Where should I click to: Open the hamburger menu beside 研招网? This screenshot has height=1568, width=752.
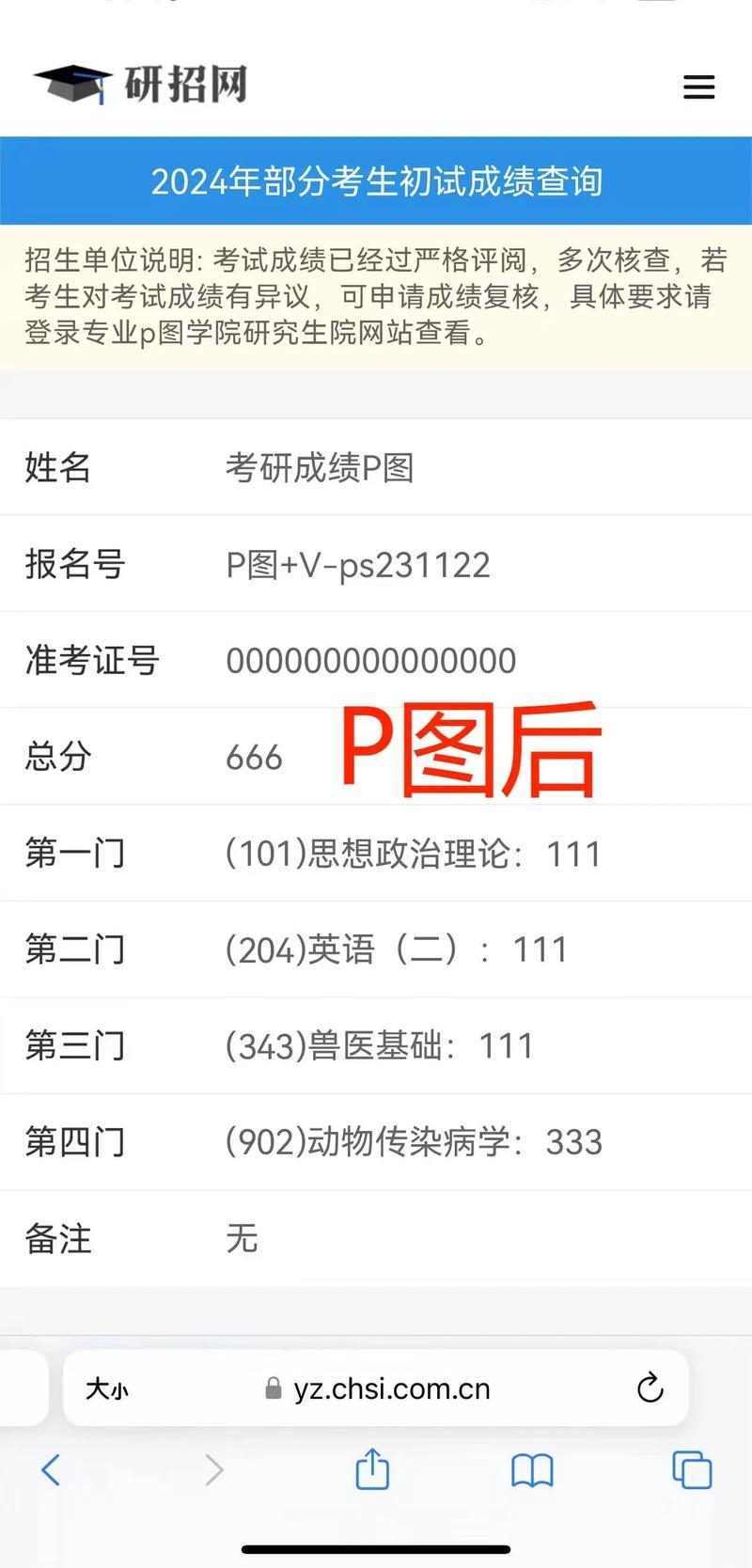point(698,87)
